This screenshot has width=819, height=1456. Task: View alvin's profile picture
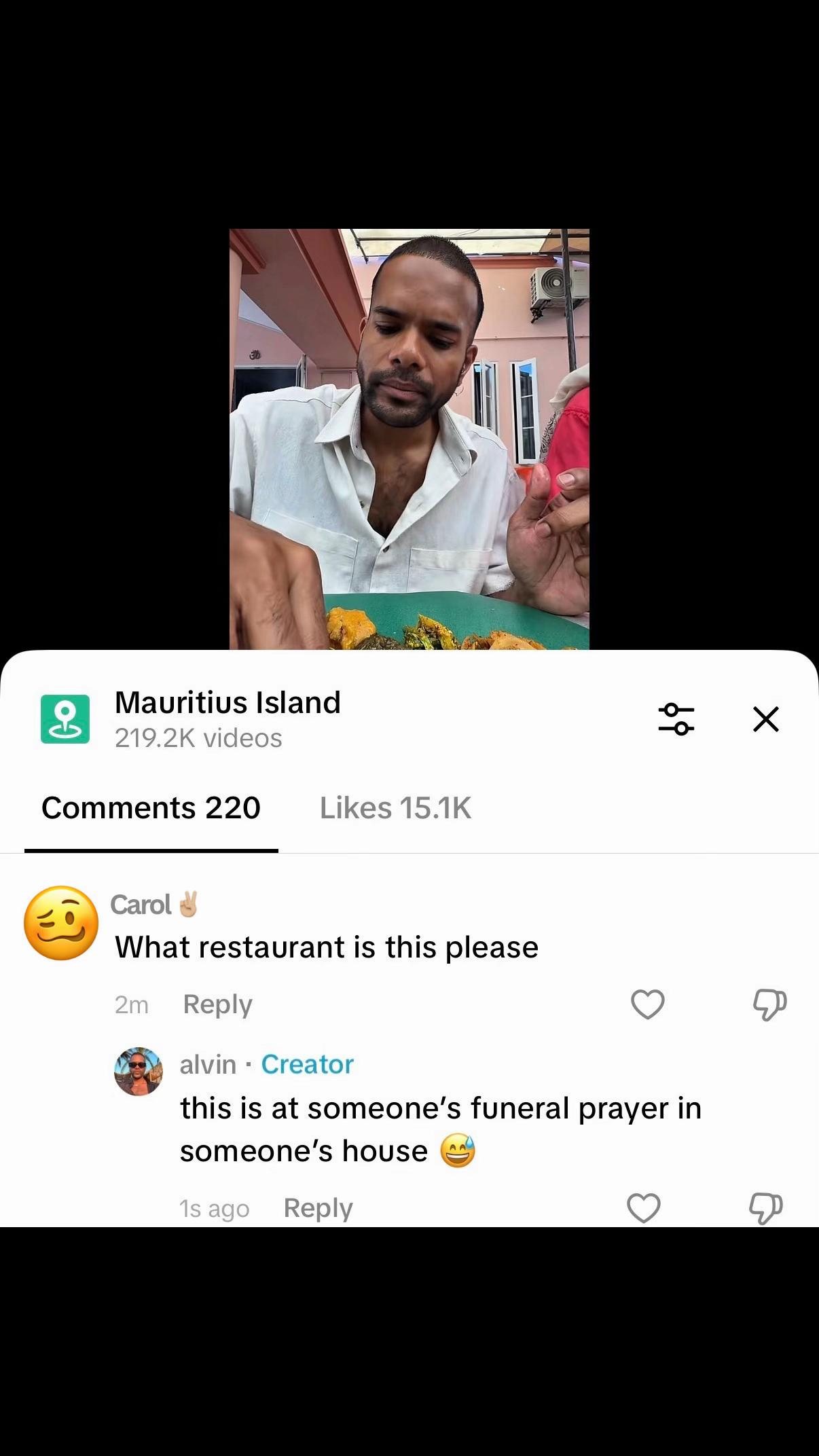click(138, 1071)
